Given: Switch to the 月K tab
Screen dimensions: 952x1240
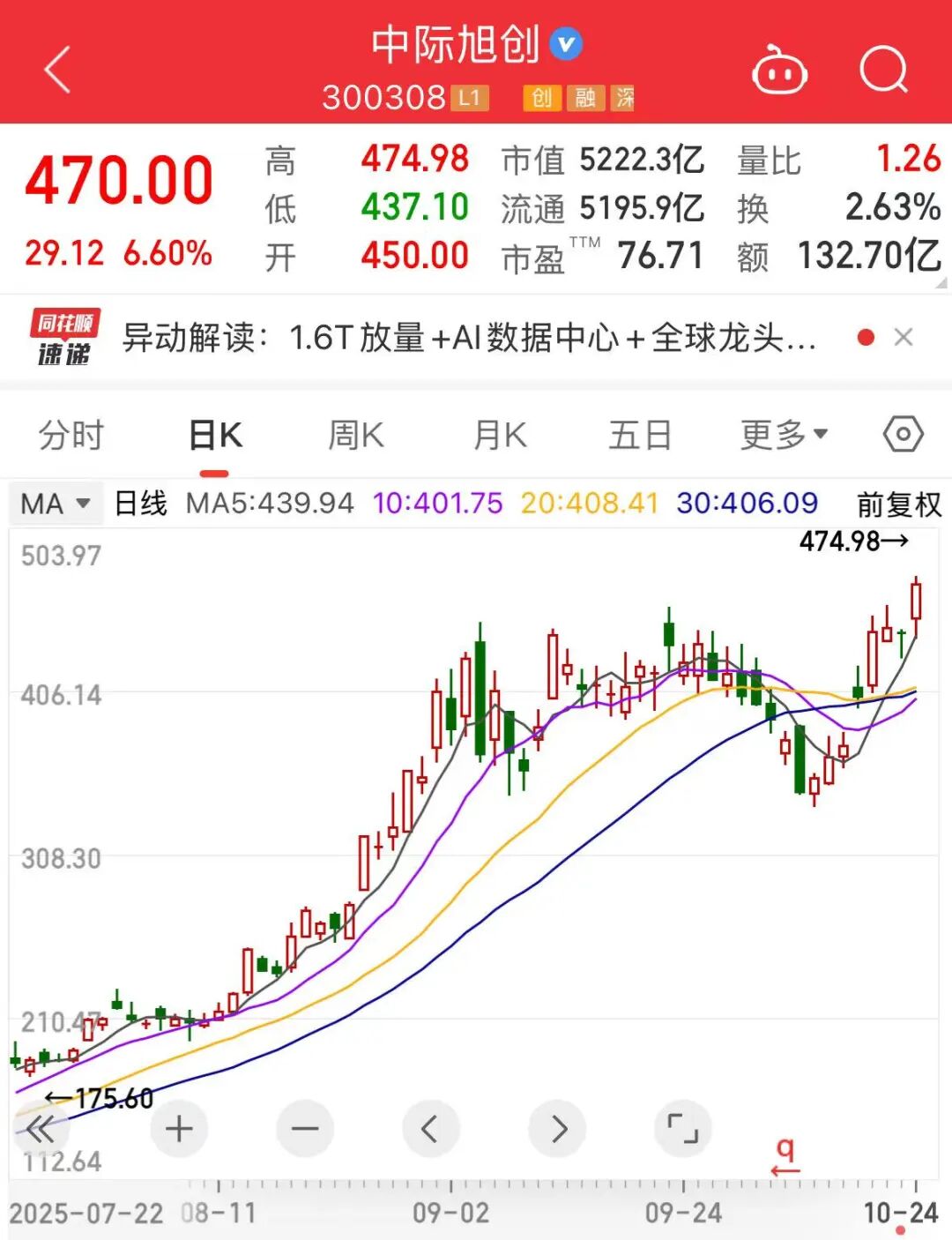Looking at the screenshot, I should point(500,435).
